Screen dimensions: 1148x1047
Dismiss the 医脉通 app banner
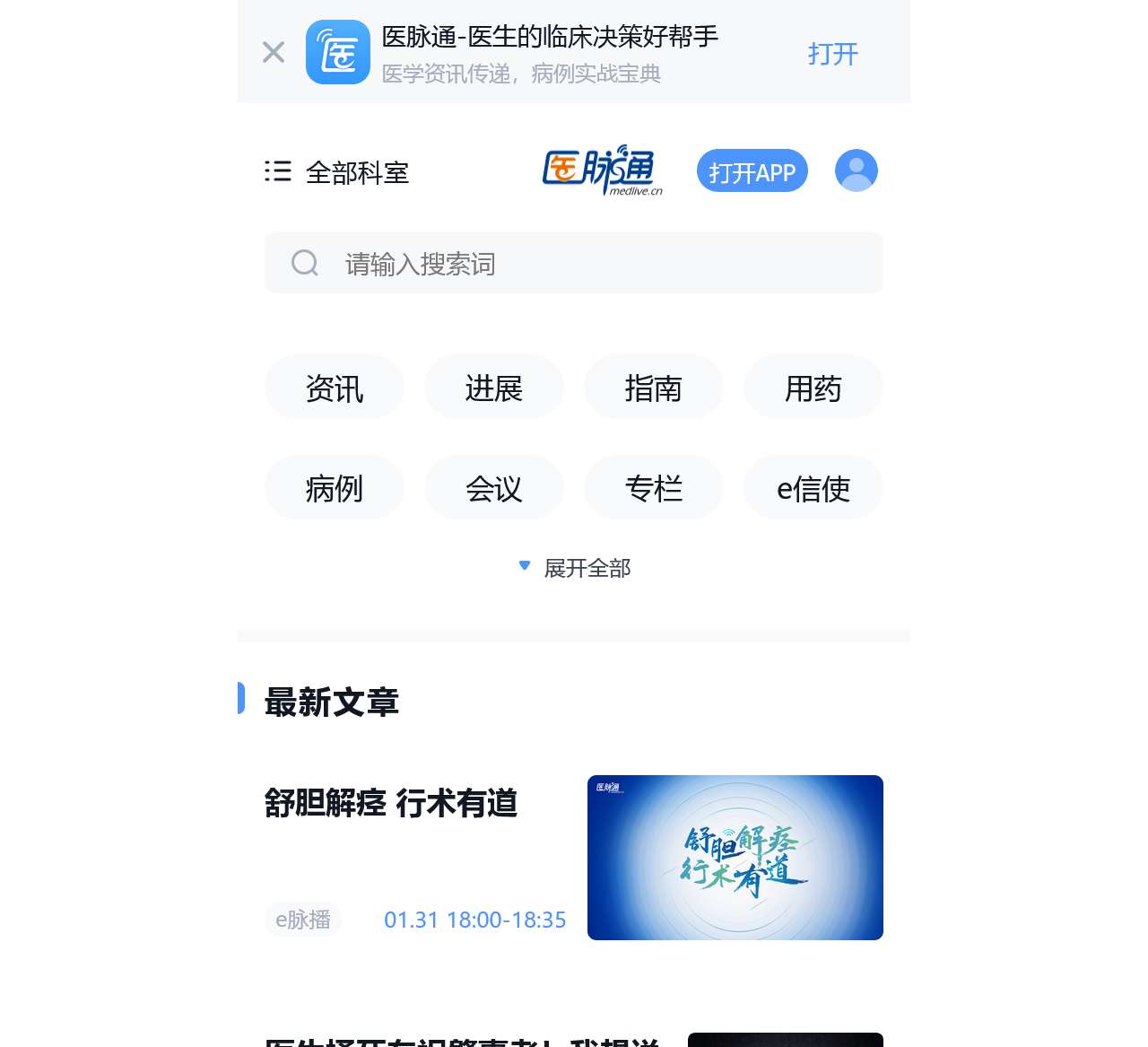(274, 53)
